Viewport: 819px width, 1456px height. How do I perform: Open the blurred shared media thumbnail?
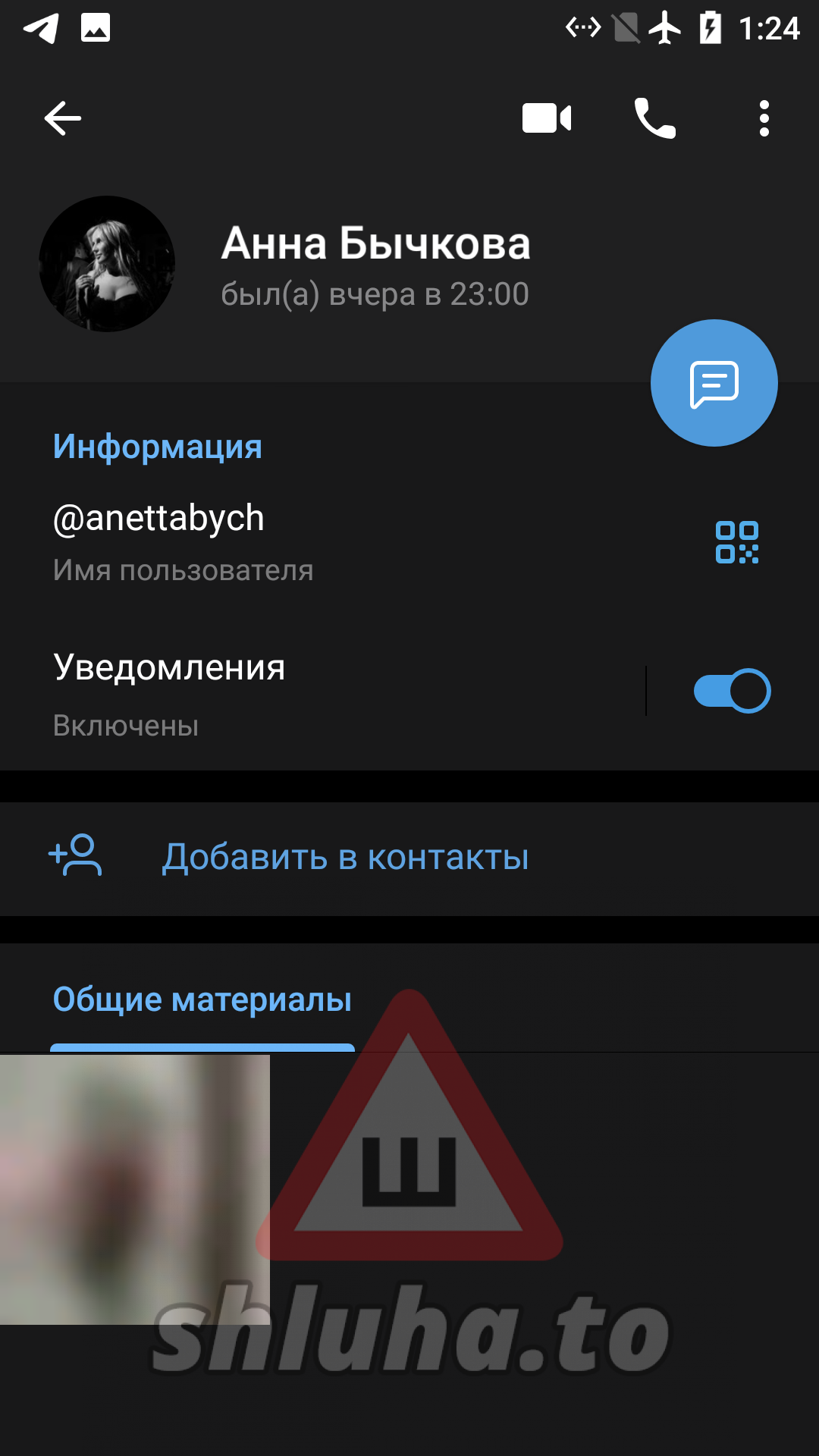[x=134, y=1188]
